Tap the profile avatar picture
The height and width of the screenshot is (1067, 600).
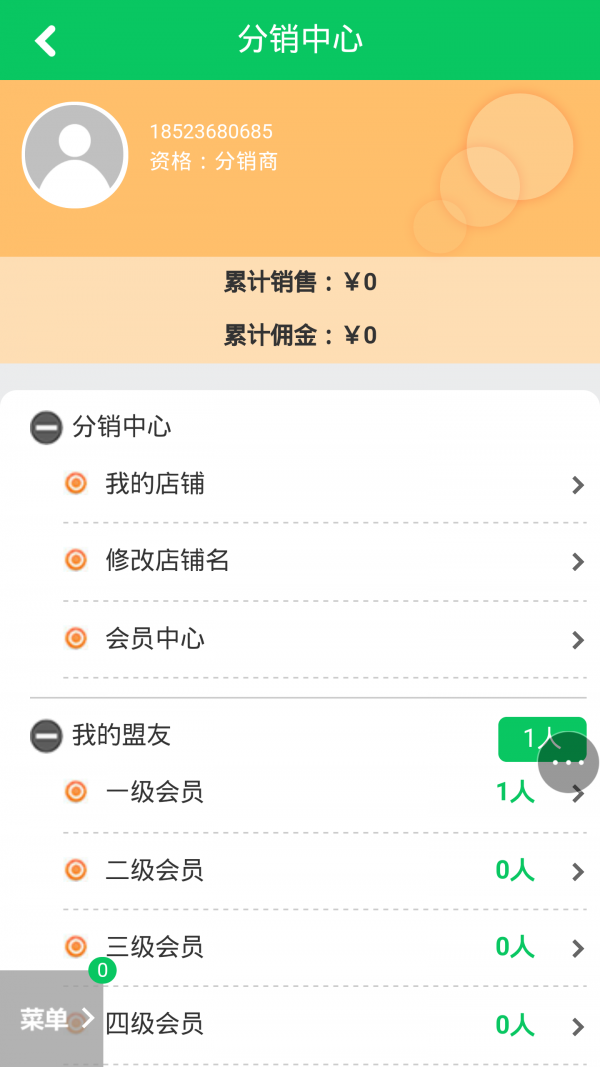click(x=75, y=155)
